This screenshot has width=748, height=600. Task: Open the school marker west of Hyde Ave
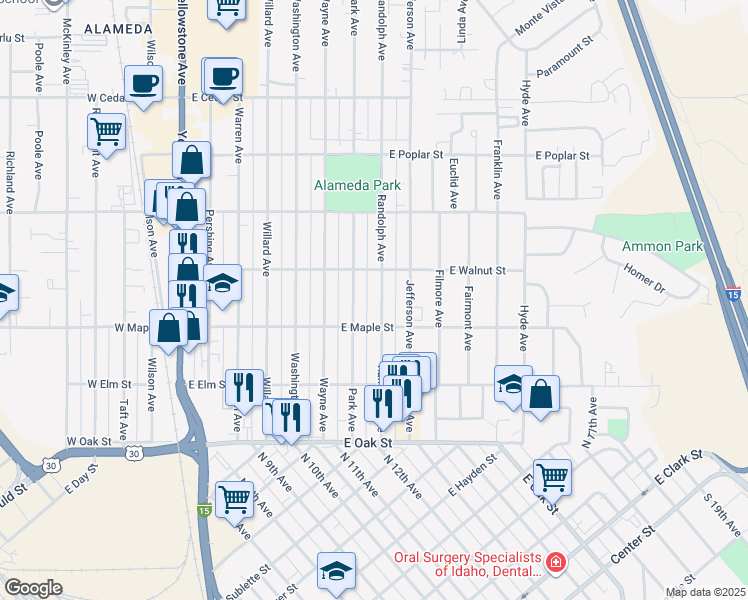tap(511, 384)
